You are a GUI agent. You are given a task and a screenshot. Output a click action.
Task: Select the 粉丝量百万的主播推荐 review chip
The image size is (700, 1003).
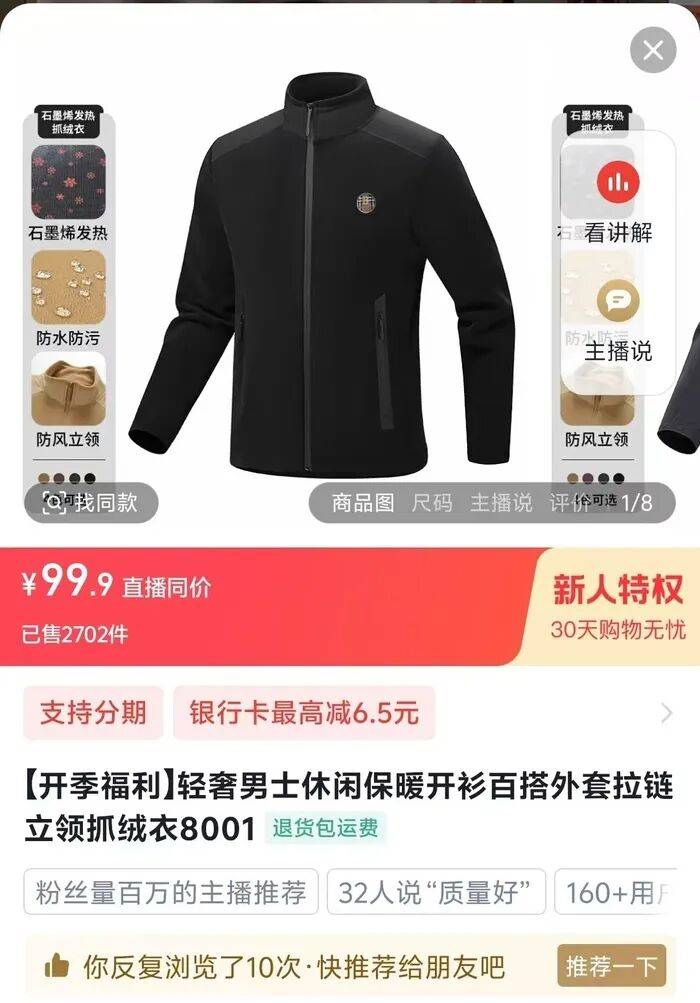(171, 892)
